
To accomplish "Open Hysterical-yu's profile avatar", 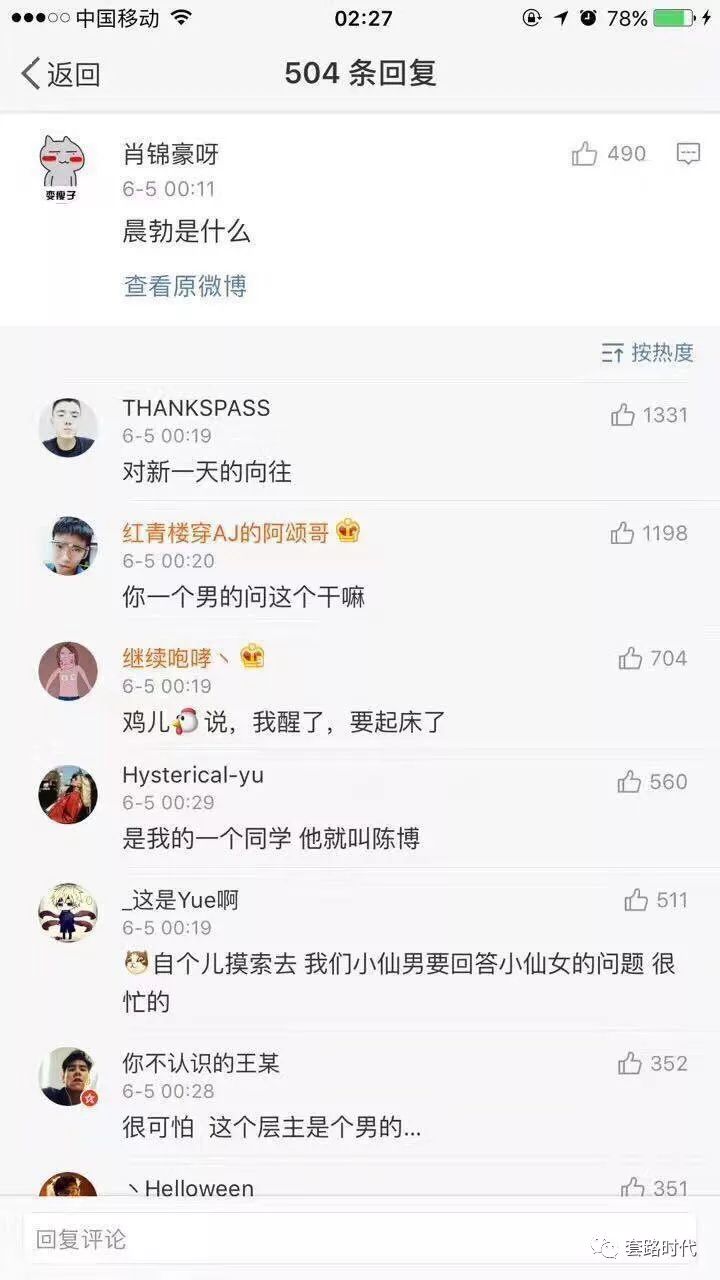I will [68, 795].
